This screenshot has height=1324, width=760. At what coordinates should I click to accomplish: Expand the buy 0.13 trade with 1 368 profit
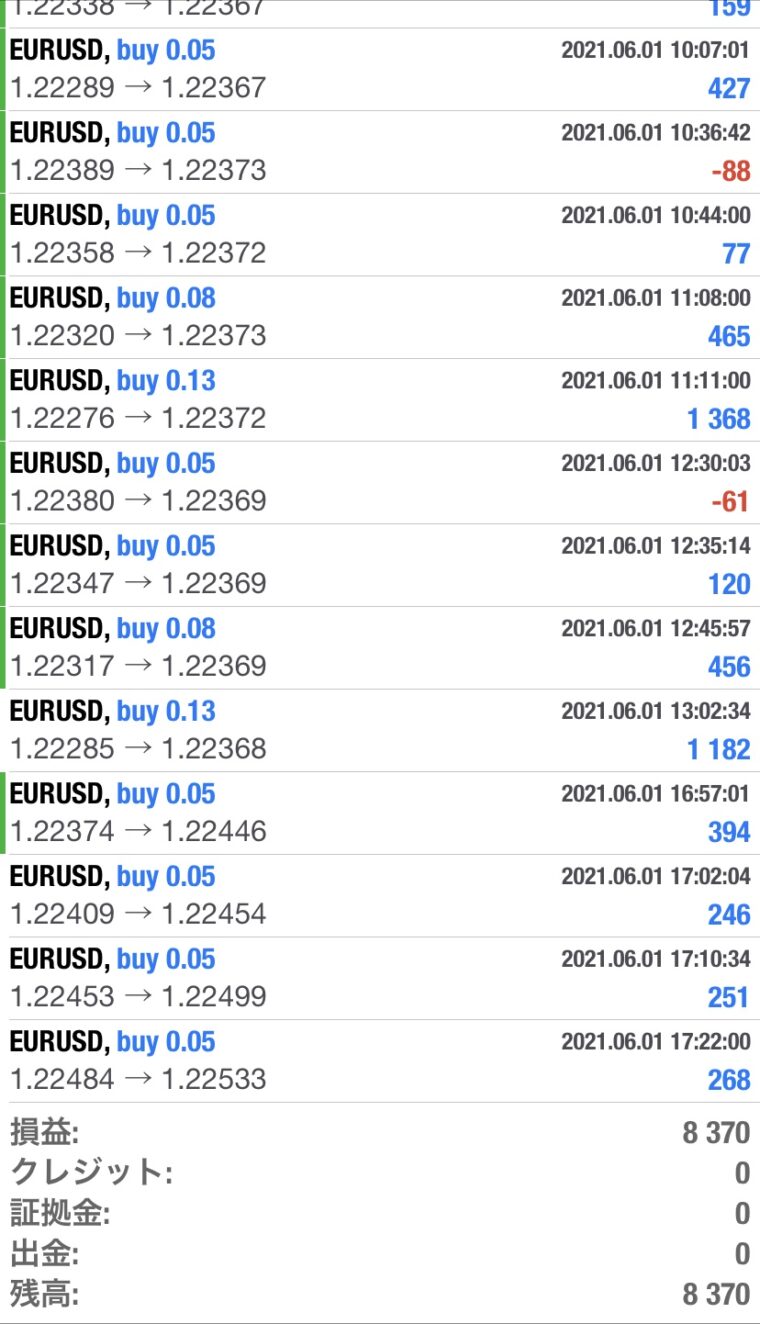tap(380, 400)
